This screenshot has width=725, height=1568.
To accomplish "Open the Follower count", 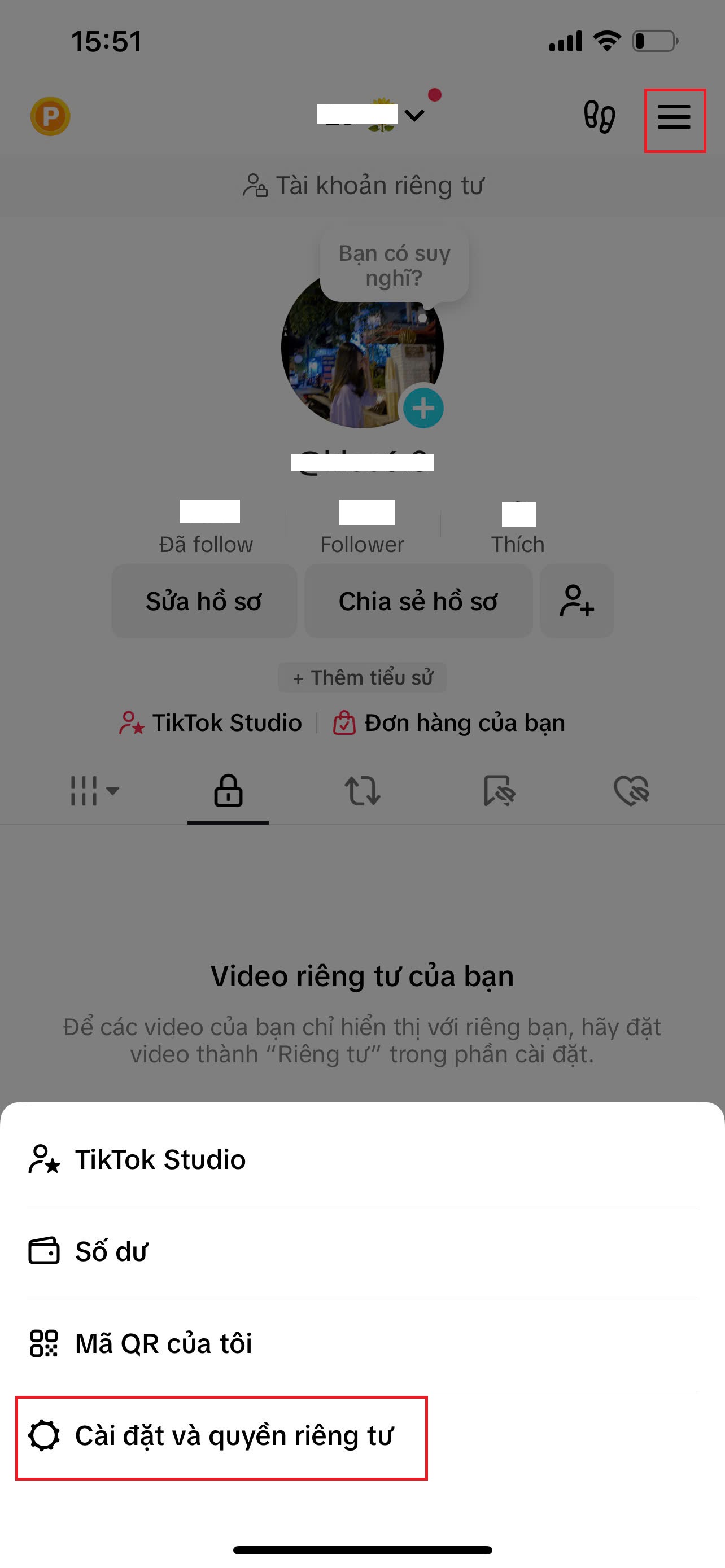I will (x=362, y=527).
